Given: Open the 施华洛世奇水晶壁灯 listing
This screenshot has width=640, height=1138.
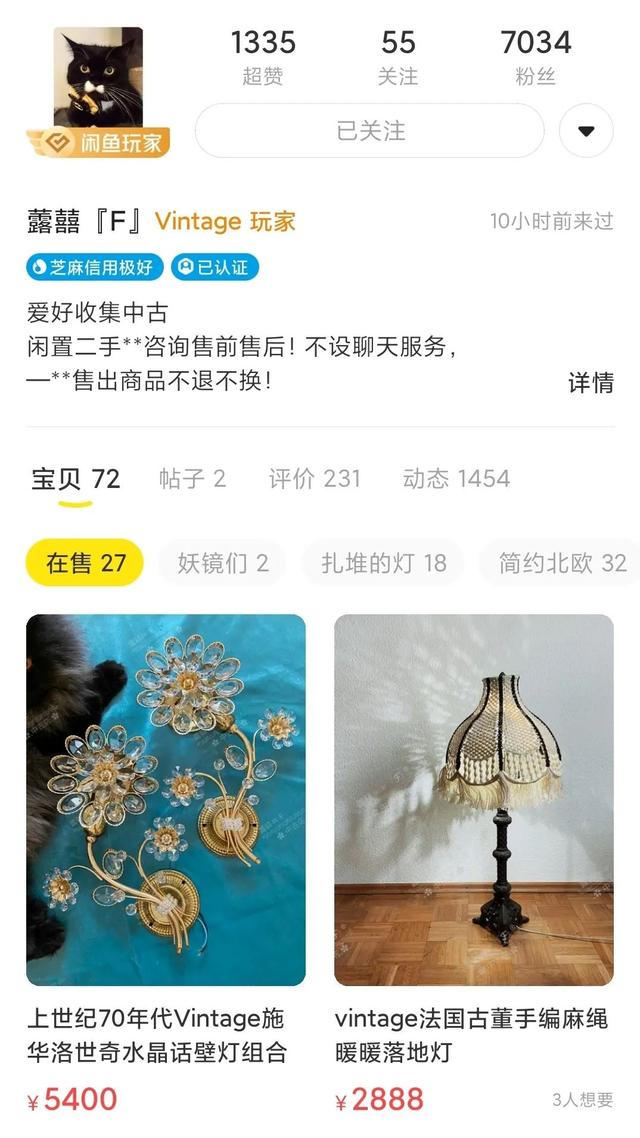Looking at the screenshot, I should point(166,800).
